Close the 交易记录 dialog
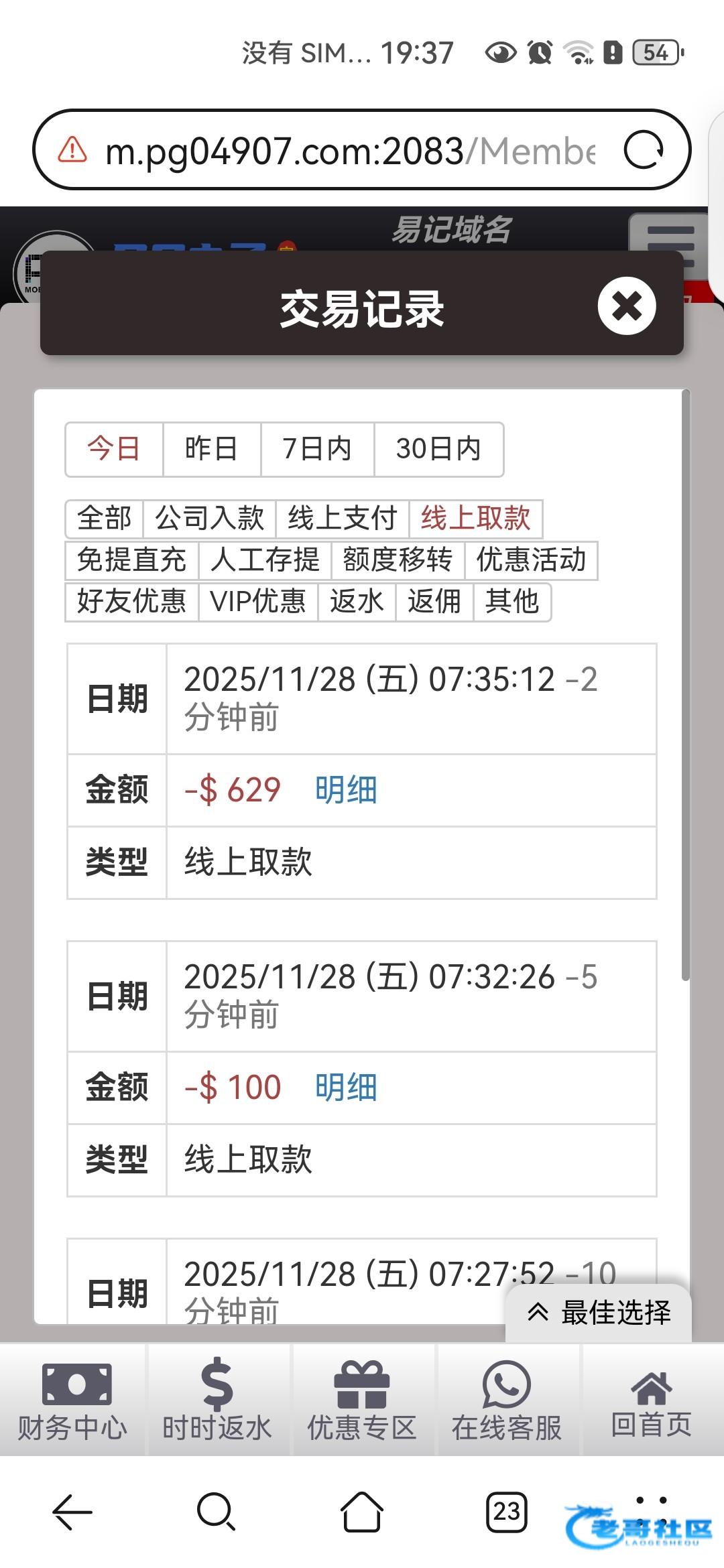The image size is (724, 1568). click(626, 306)
